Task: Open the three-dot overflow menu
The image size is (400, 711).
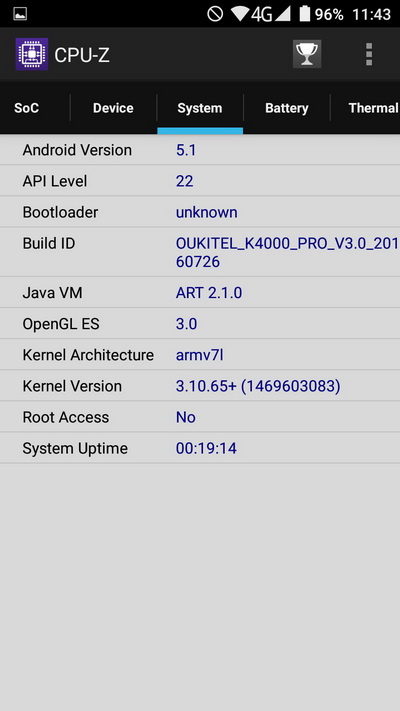Action: (x=369, y=54)
